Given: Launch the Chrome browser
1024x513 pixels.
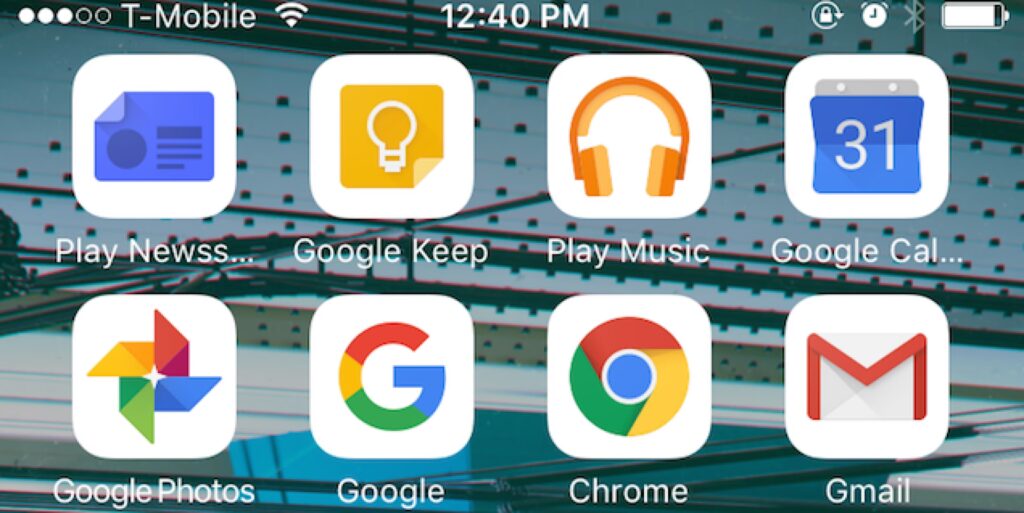Looking at the screenshot, I should click(629, 377).
